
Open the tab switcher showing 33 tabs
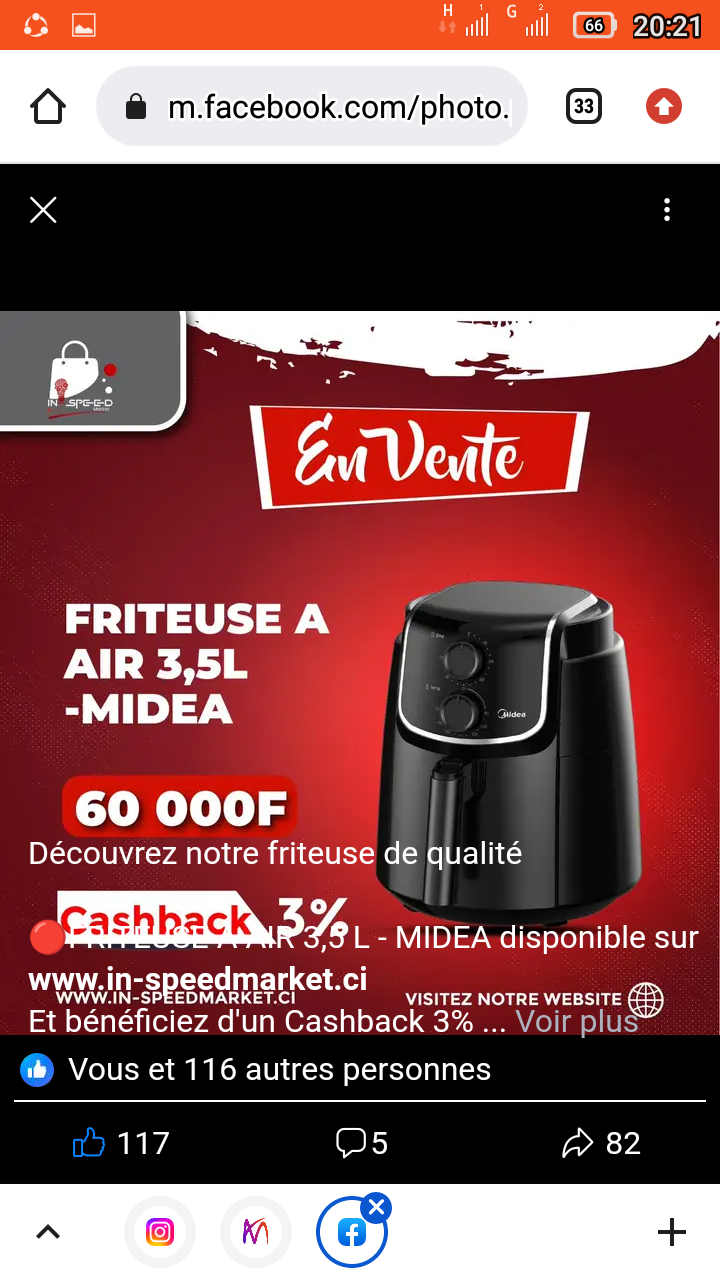(x=584, y=107)
